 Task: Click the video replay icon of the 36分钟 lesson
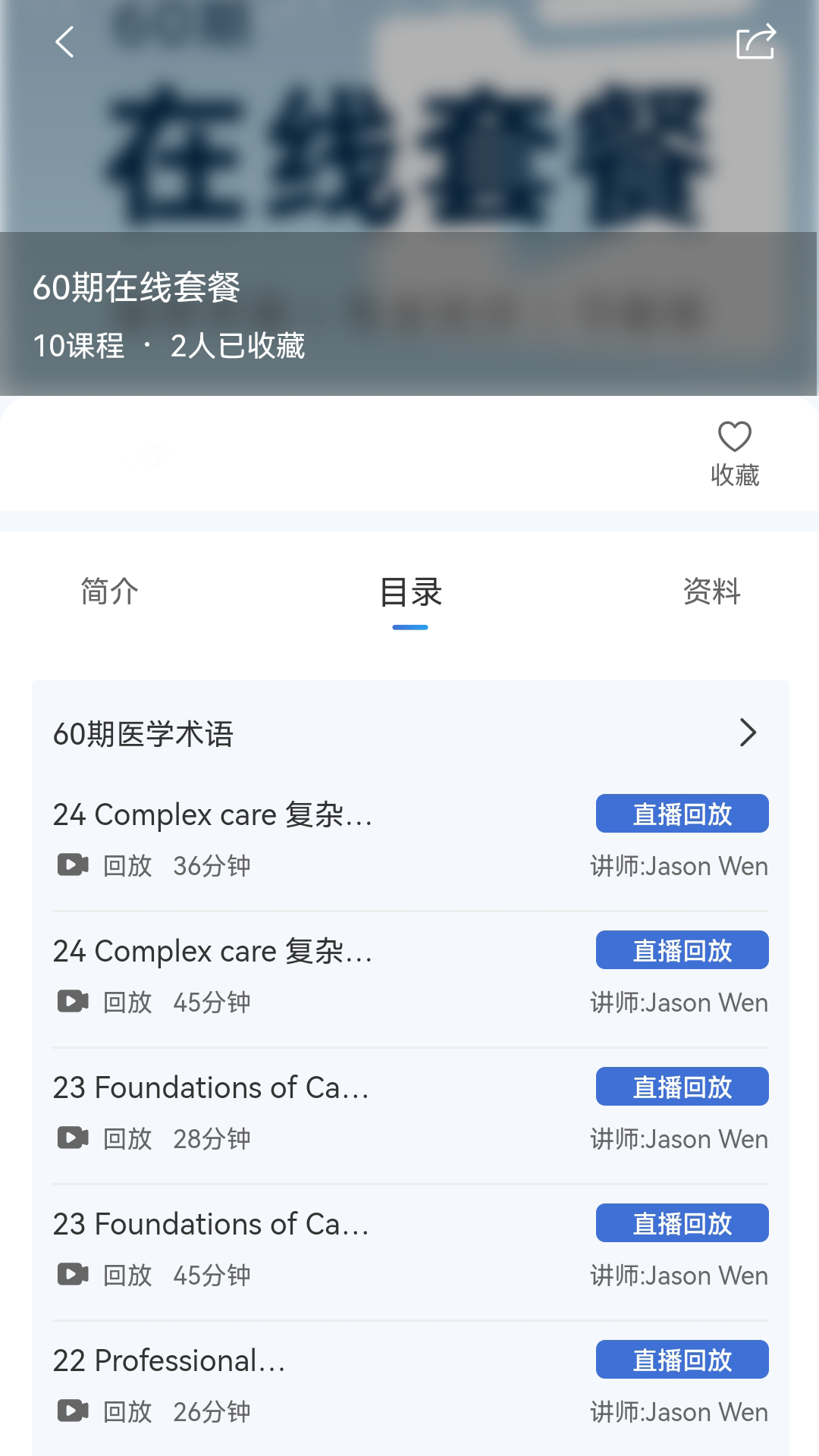(72, 864)
